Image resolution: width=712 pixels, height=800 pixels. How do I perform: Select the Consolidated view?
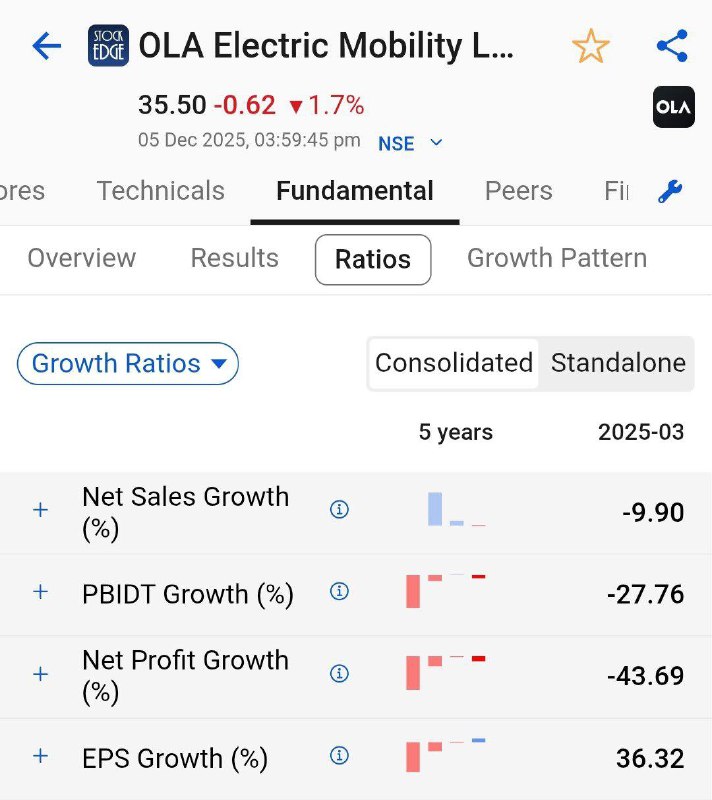(x=454, y=363)
